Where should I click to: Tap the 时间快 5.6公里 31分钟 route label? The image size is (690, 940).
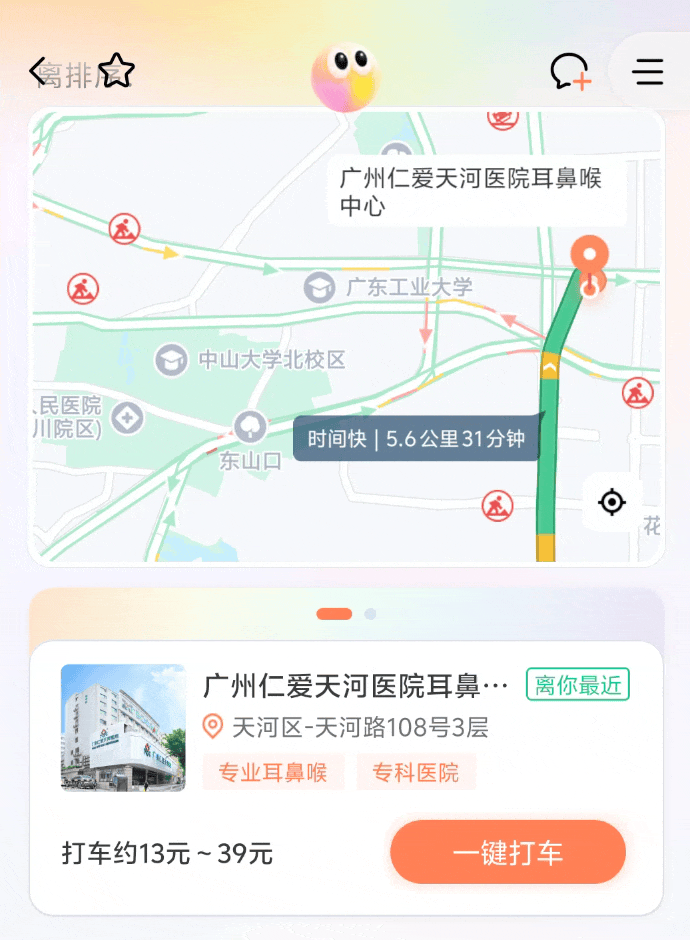tap(416, 439)
